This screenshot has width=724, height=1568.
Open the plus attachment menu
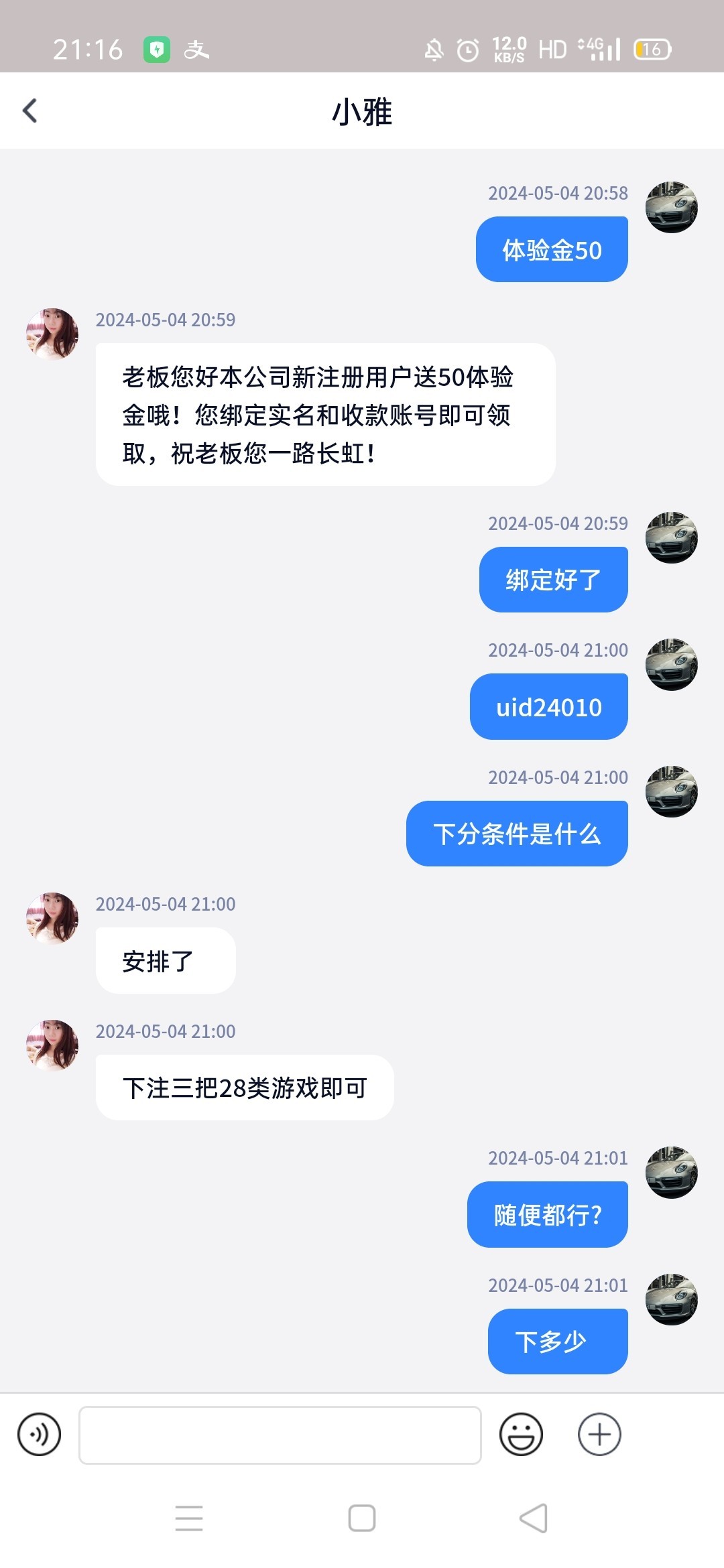(x=599, y=1435)
